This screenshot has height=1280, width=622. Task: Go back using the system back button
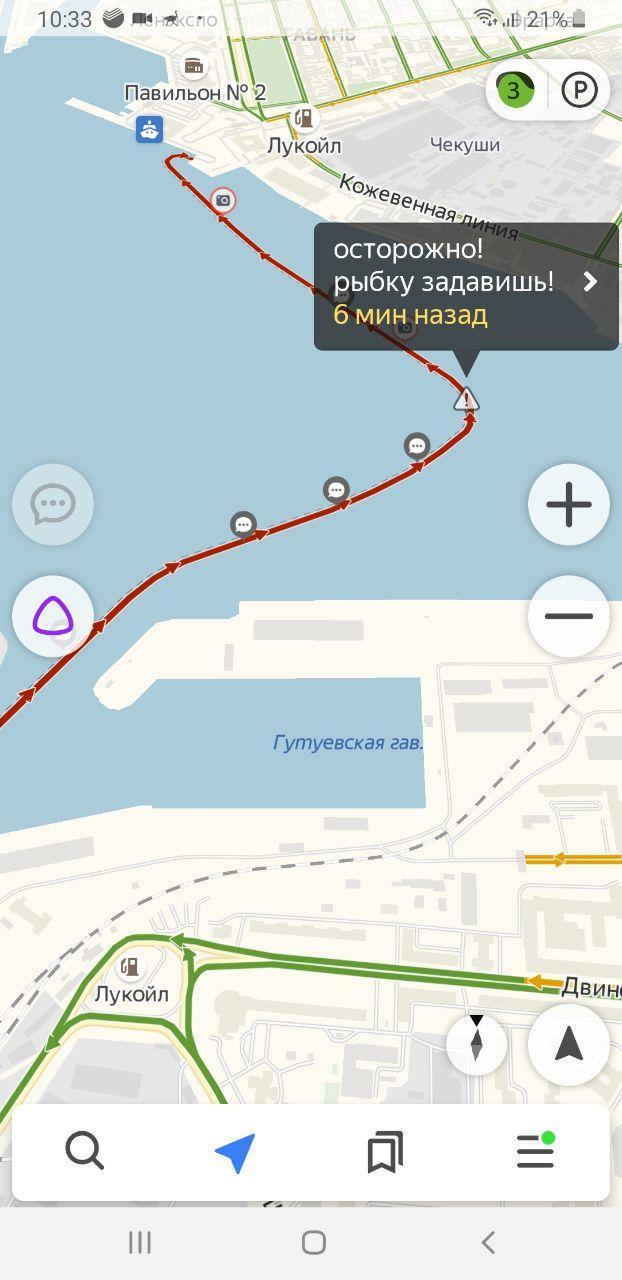click(488, 1242)
